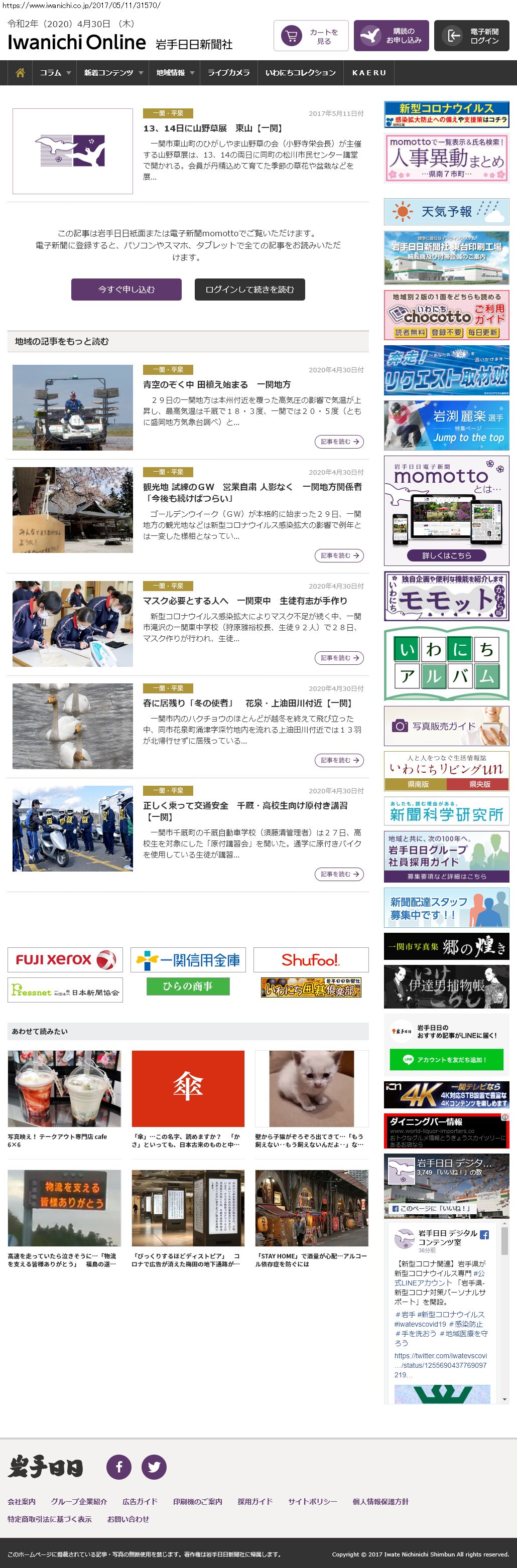Add LINE friend via アカウントを友だち追加
The image size is (517, 1568).
point(446,1060)
